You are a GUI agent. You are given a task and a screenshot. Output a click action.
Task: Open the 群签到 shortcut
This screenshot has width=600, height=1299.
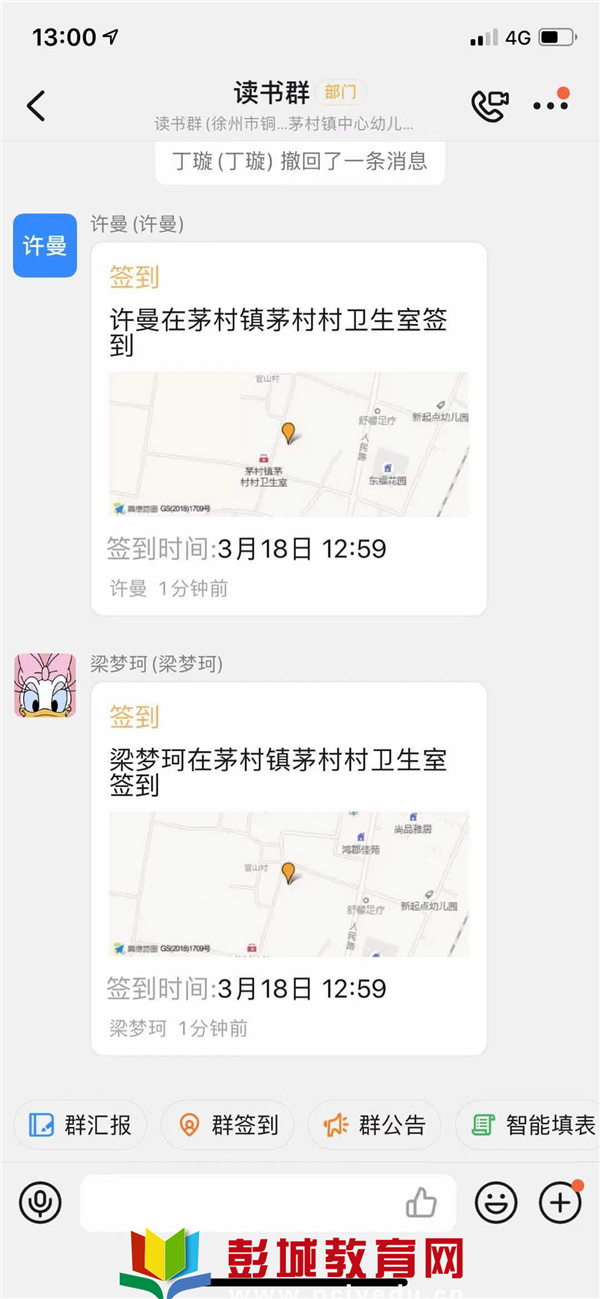coord(227,1124)
